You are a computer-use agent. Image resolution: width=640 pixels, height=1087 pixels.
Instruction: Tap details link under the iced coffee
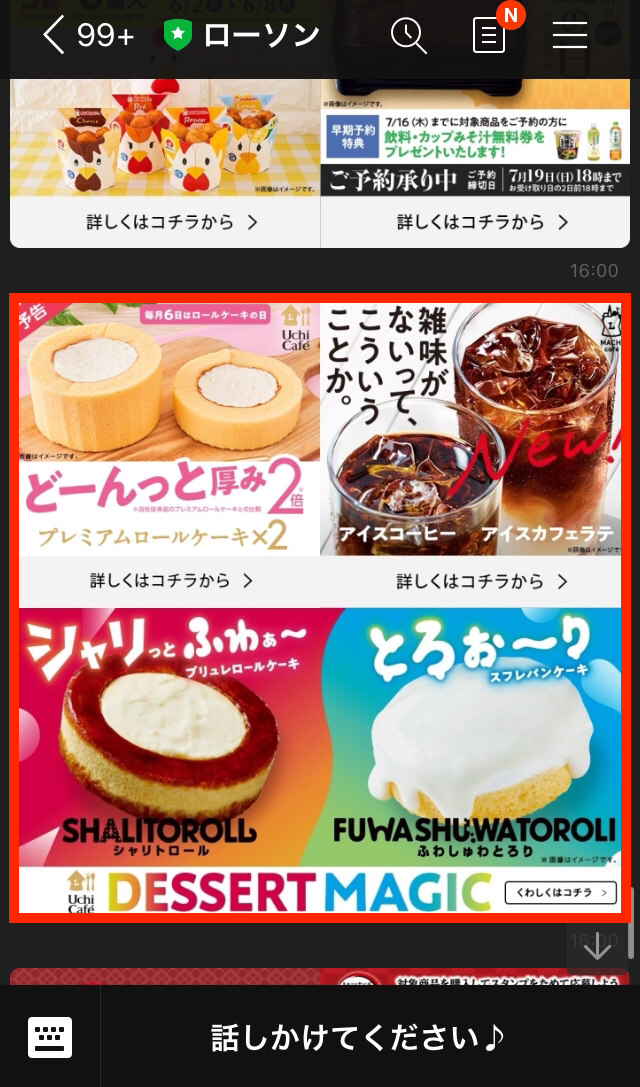click(470, 581)
